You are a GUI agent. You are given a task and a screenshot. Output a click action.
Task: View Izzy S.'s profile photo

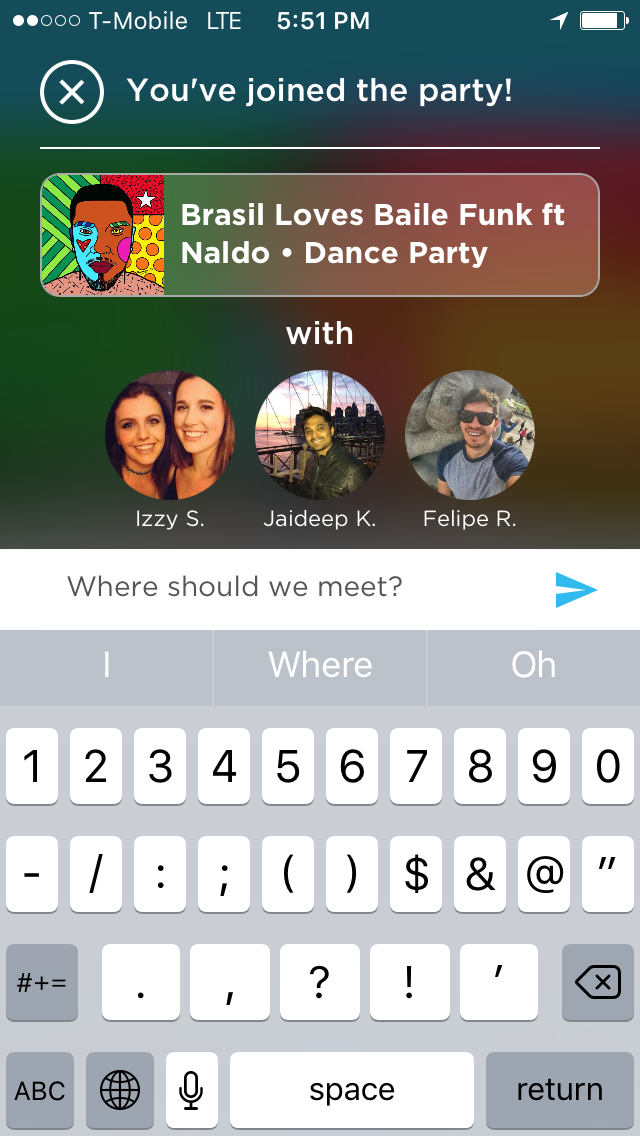[170, 435]
